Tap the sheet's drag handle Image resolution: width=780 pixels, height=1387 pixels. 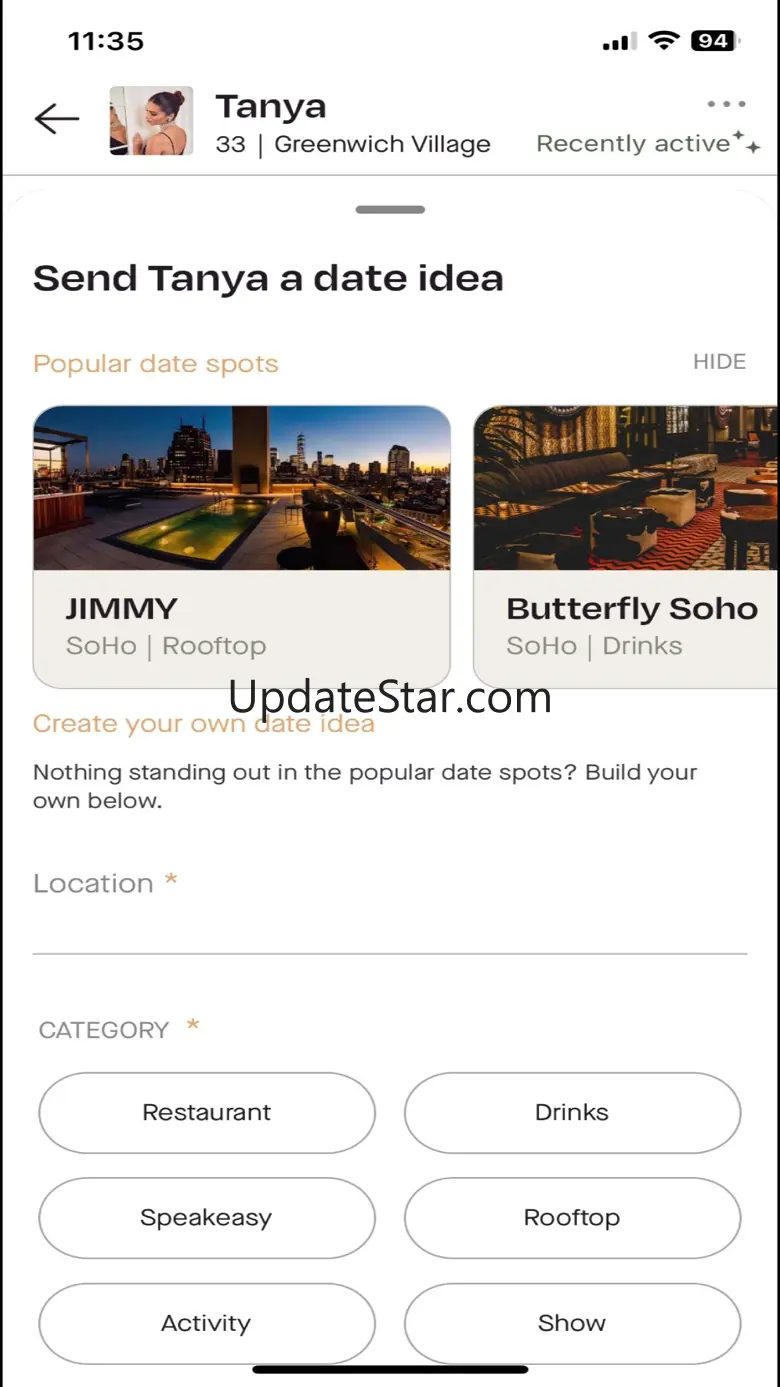(x=390, y=210)
